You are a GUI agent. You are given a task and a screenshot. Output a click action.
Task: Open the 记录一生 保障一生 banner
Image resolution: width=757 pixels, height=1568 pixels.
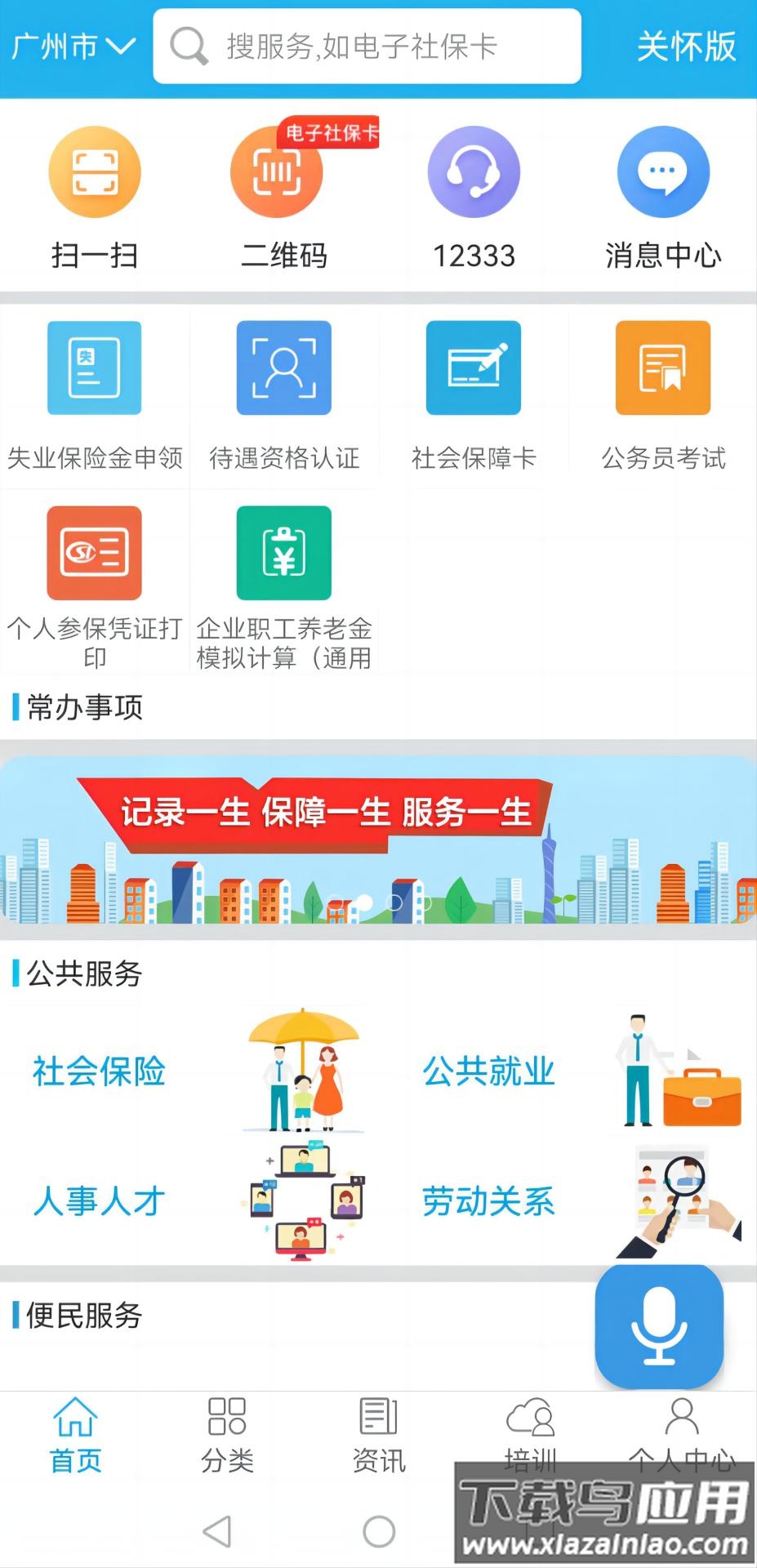378,840
